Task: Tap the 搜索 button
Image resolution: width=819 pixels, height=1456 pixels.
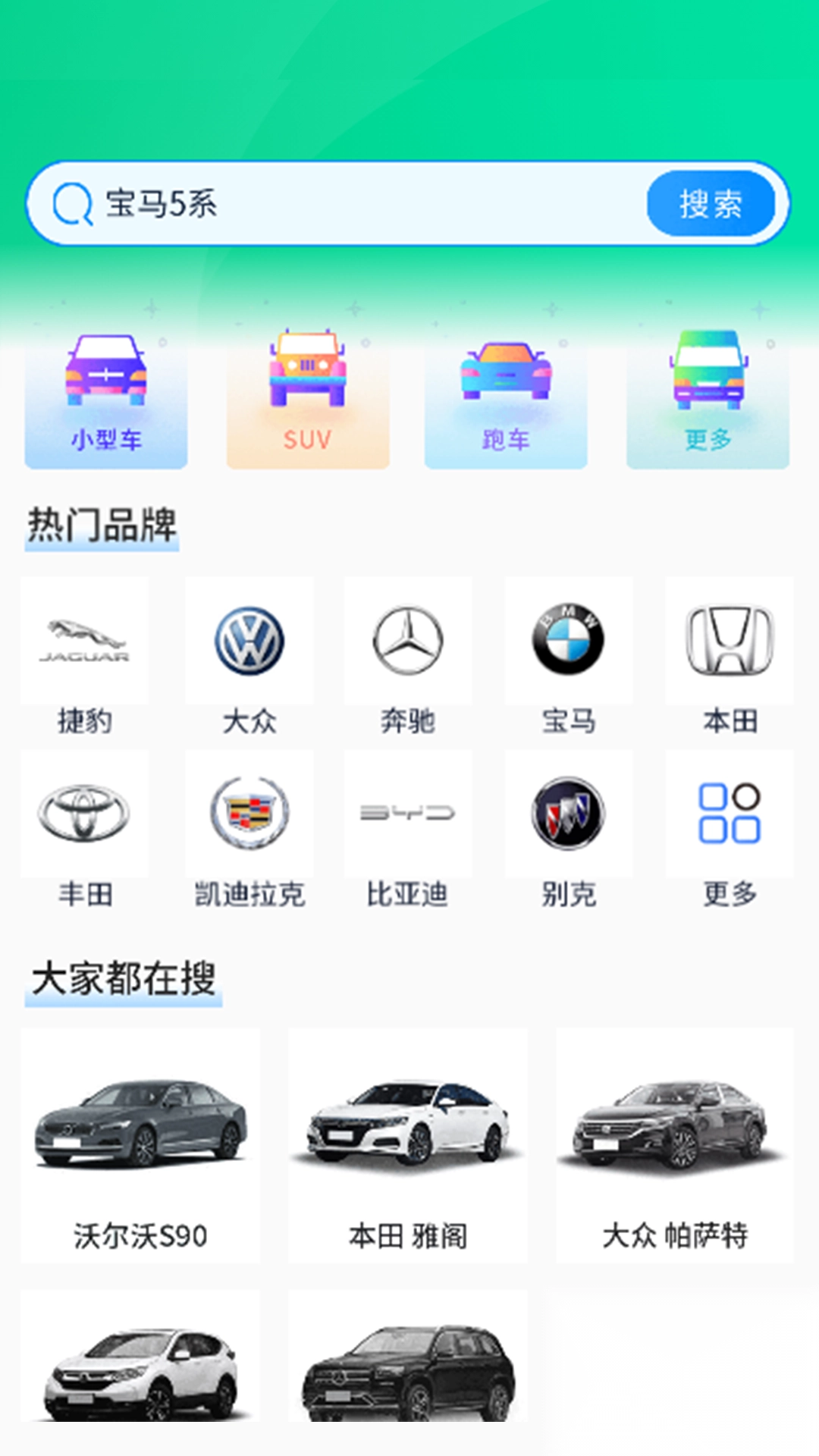Action: pyautogui.click(x=711, y=203)
